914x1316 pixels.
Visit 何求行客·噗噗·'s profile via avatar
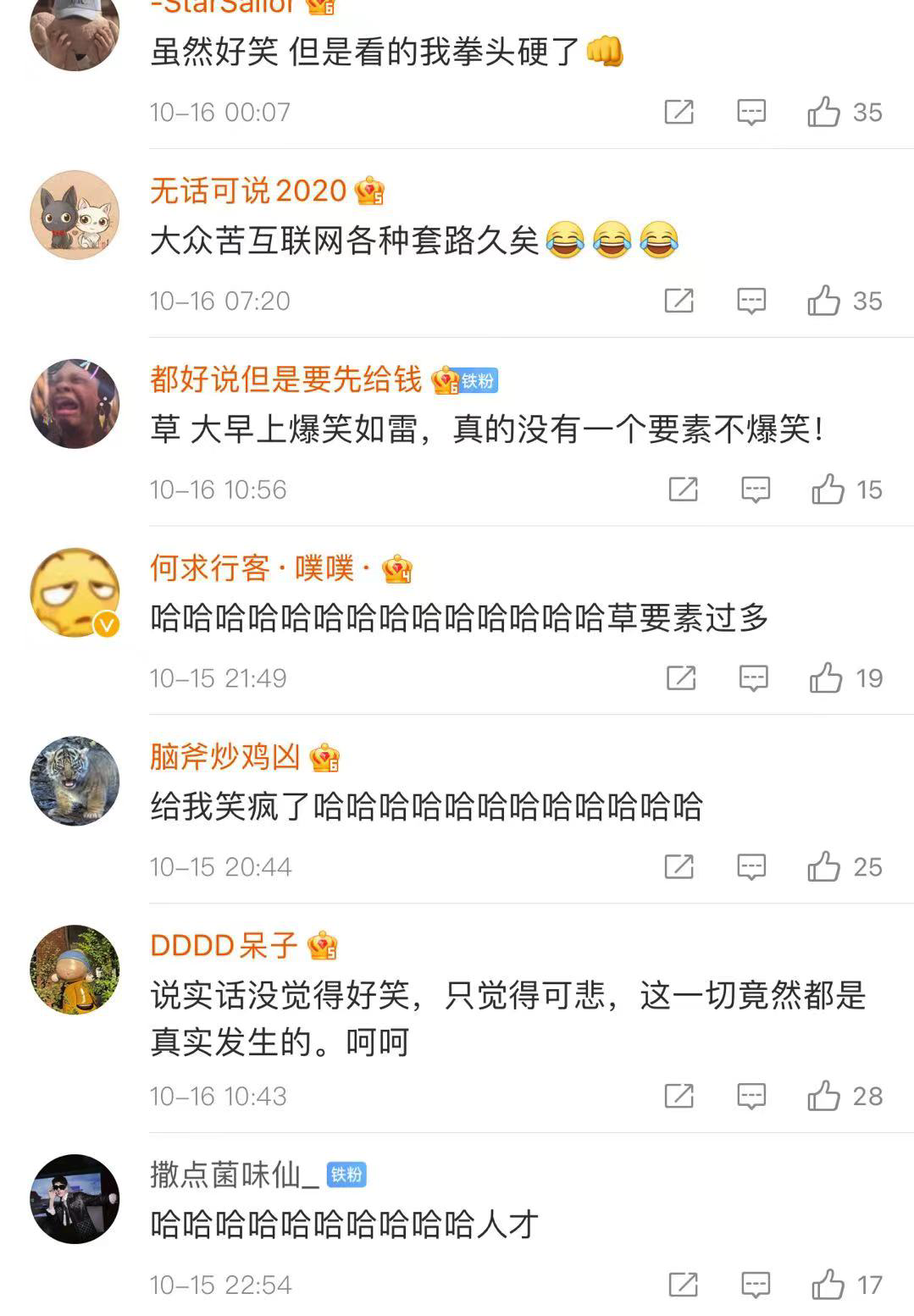click(x=75, y=592)
